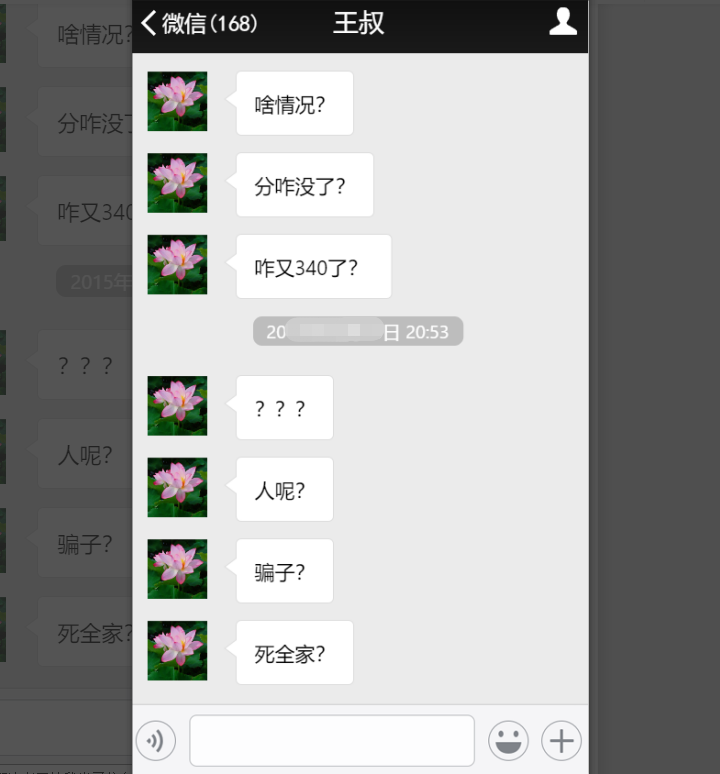Screen dimensions: 720x774
Task: Tap the avatar next to 啥情况?
Action: (x=178, y=102)
